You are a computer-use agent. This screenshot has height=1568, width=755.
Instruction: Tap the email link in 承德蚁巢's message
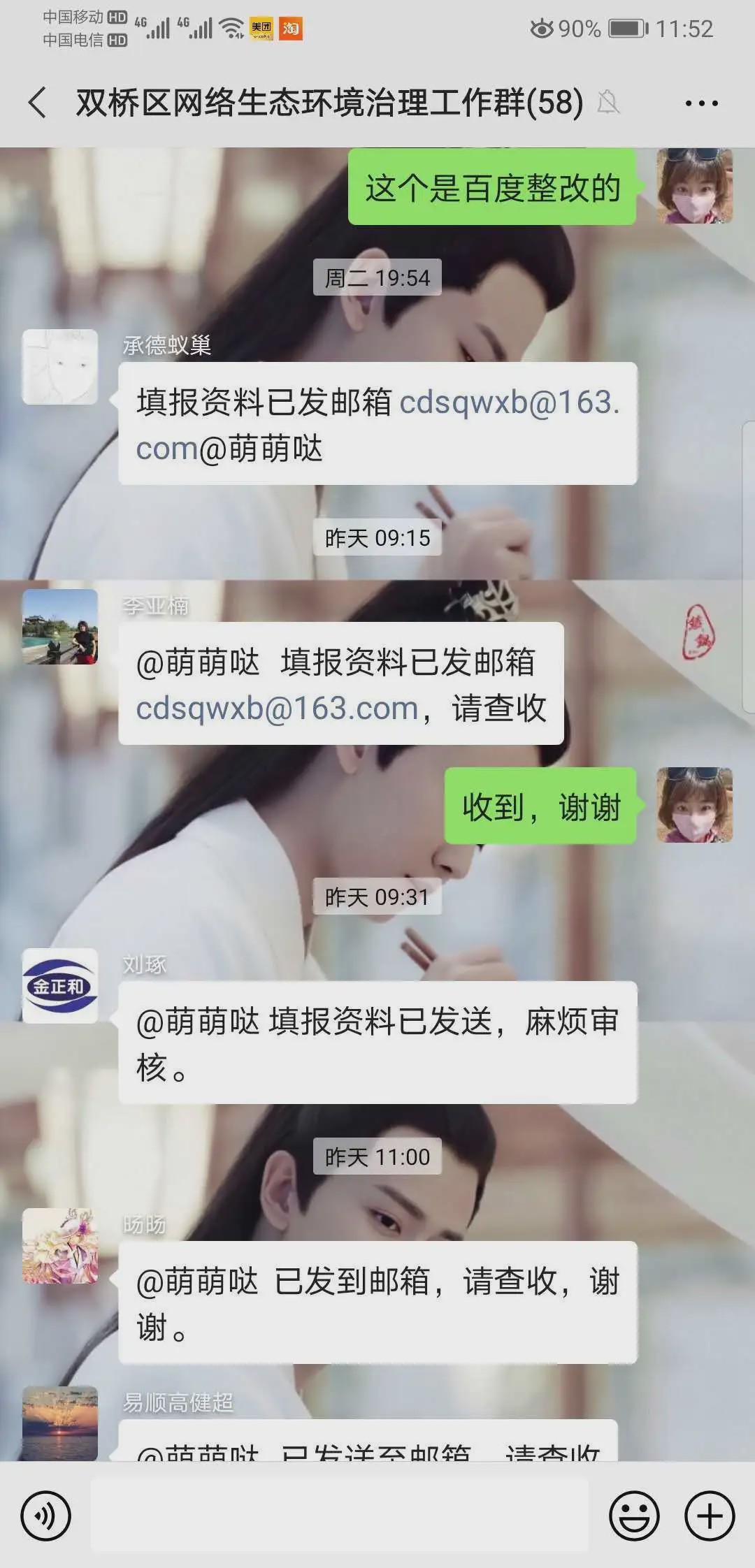point(508,402)
